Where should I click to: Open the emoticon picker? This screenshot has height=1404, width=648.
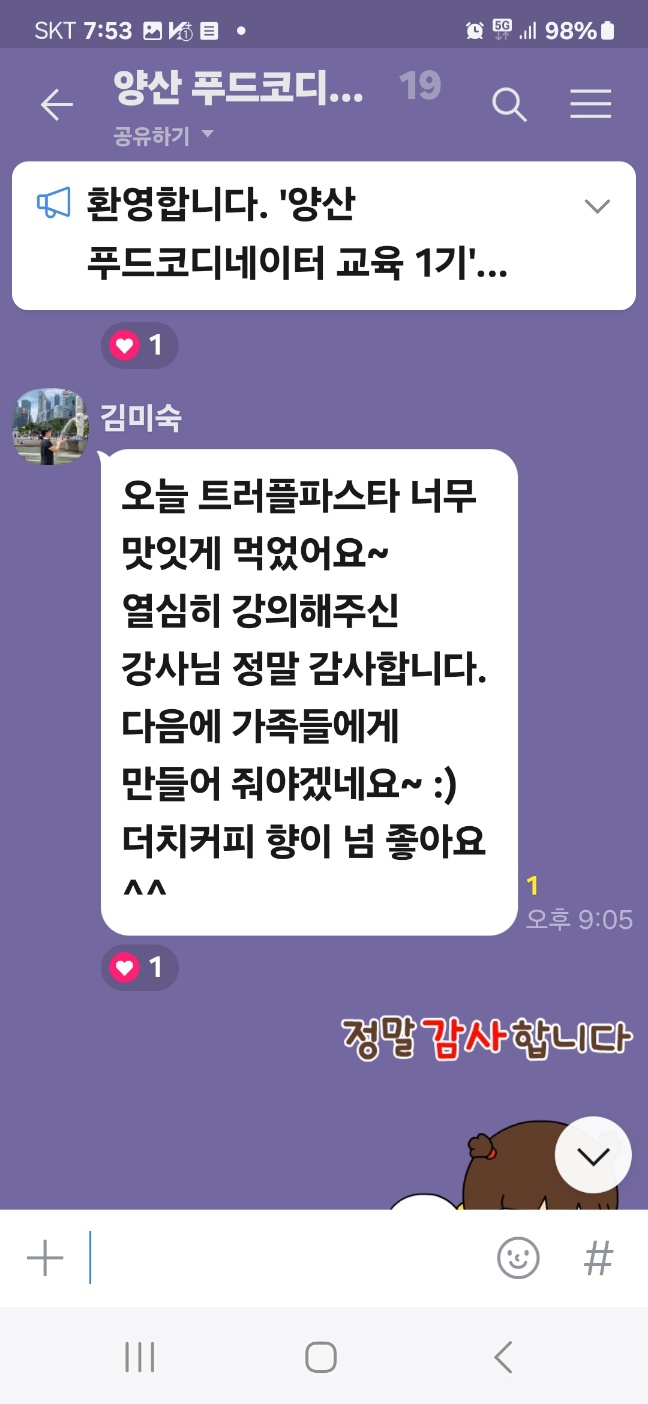point(518,1258)
